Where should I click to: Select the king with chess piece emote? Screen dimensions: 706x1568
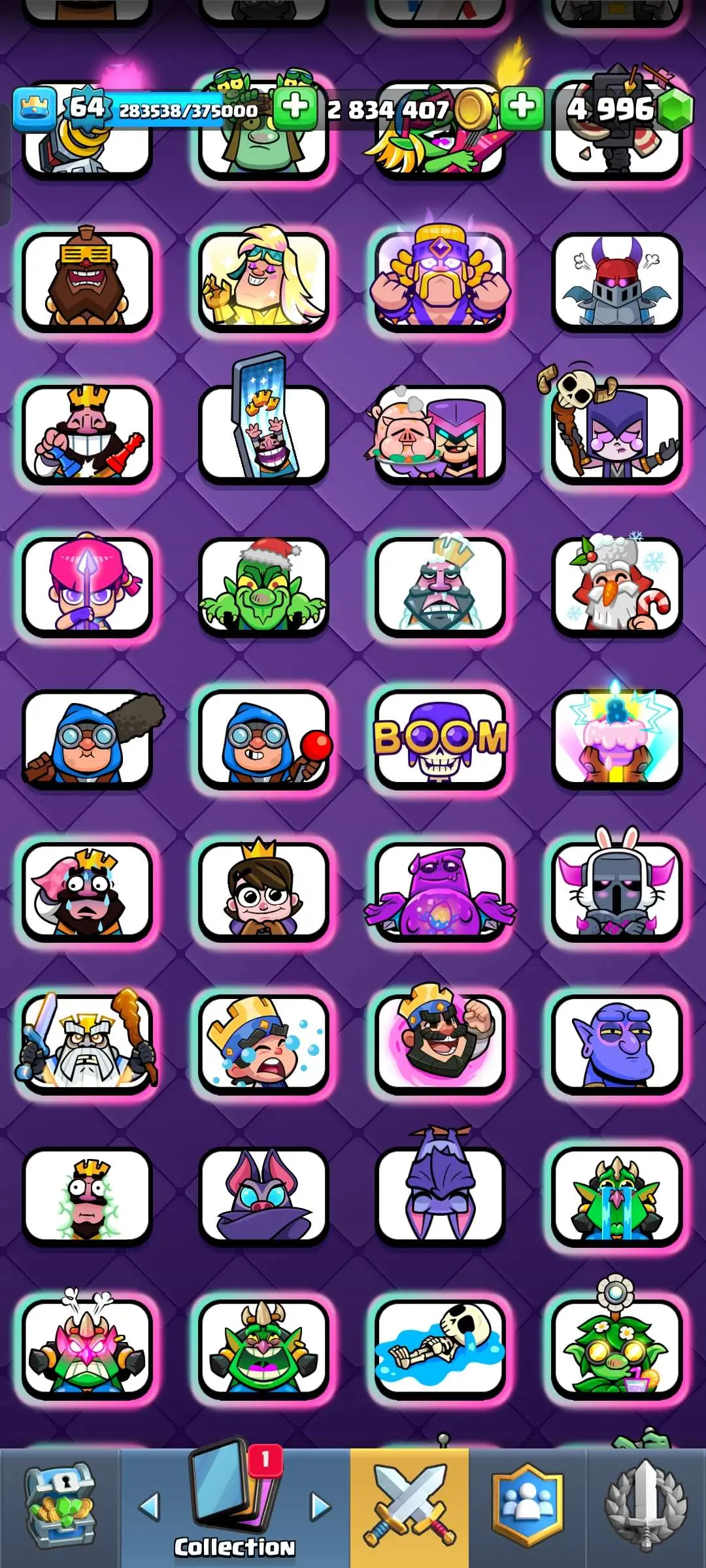pos(87,434)
